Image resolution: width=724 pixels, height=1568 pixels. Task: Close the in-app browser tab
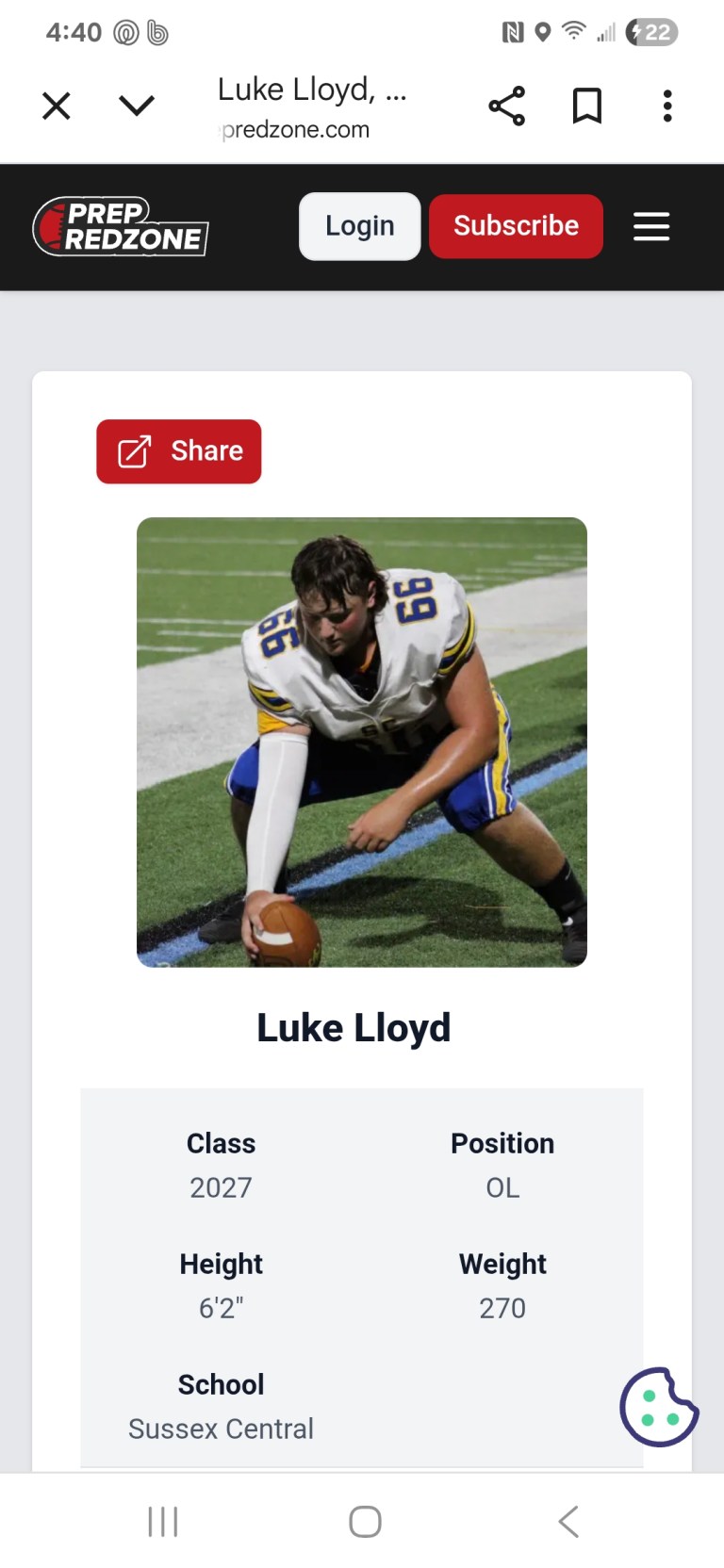[x=57, y=106]
